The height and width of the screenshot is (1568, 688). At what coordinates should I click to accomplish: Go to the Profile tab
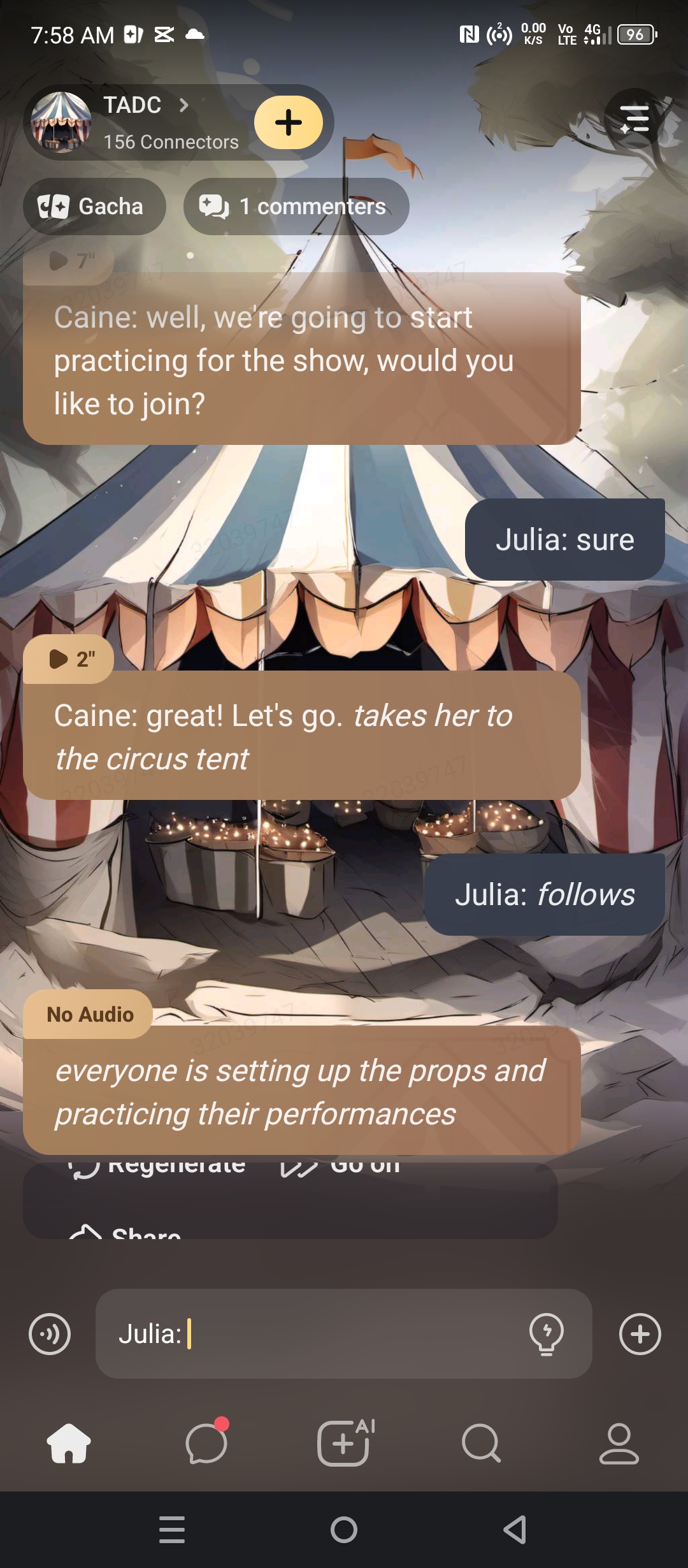click(x=619, y=1443)
